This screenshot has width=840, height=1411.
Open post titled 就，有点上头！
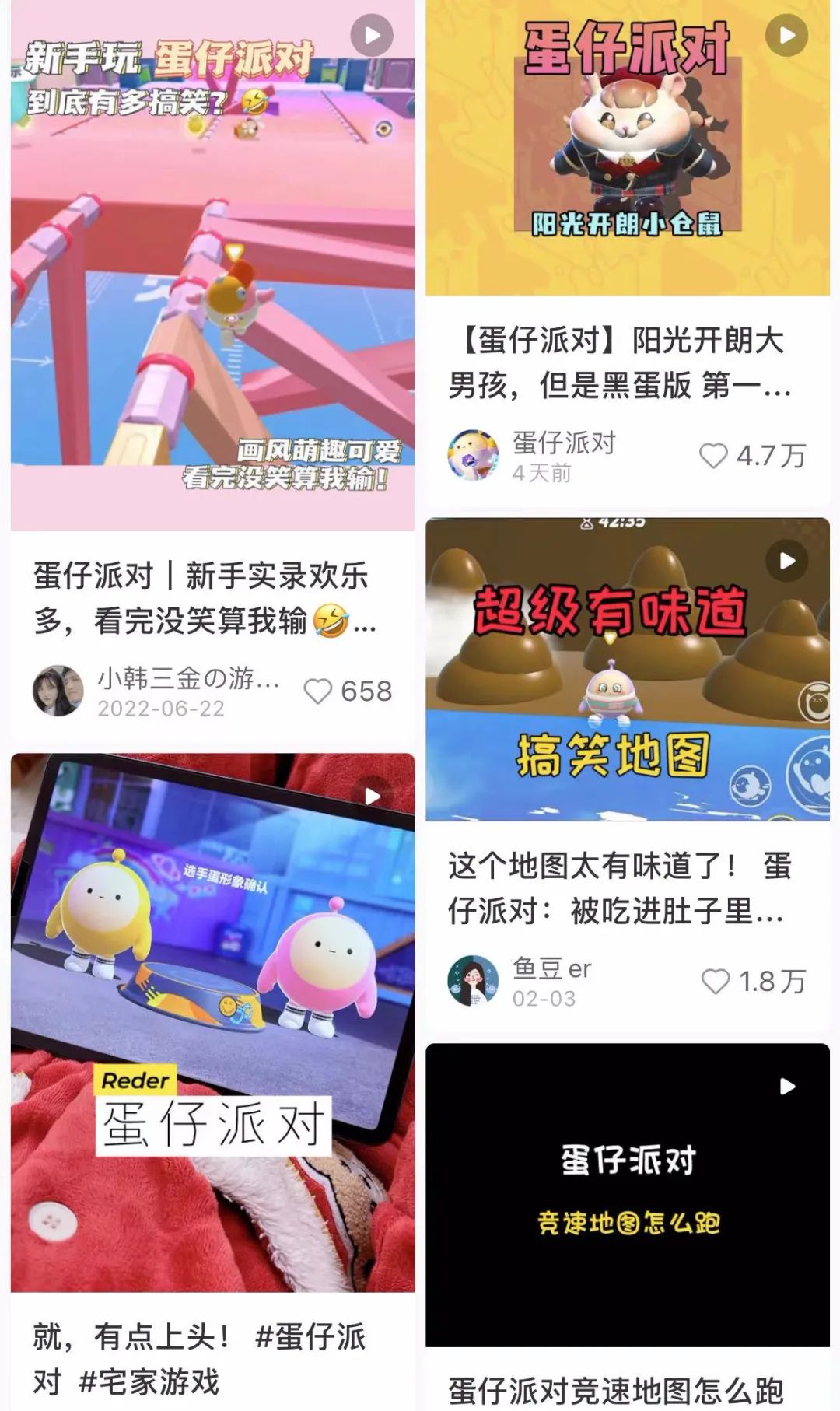[199, 1359]
